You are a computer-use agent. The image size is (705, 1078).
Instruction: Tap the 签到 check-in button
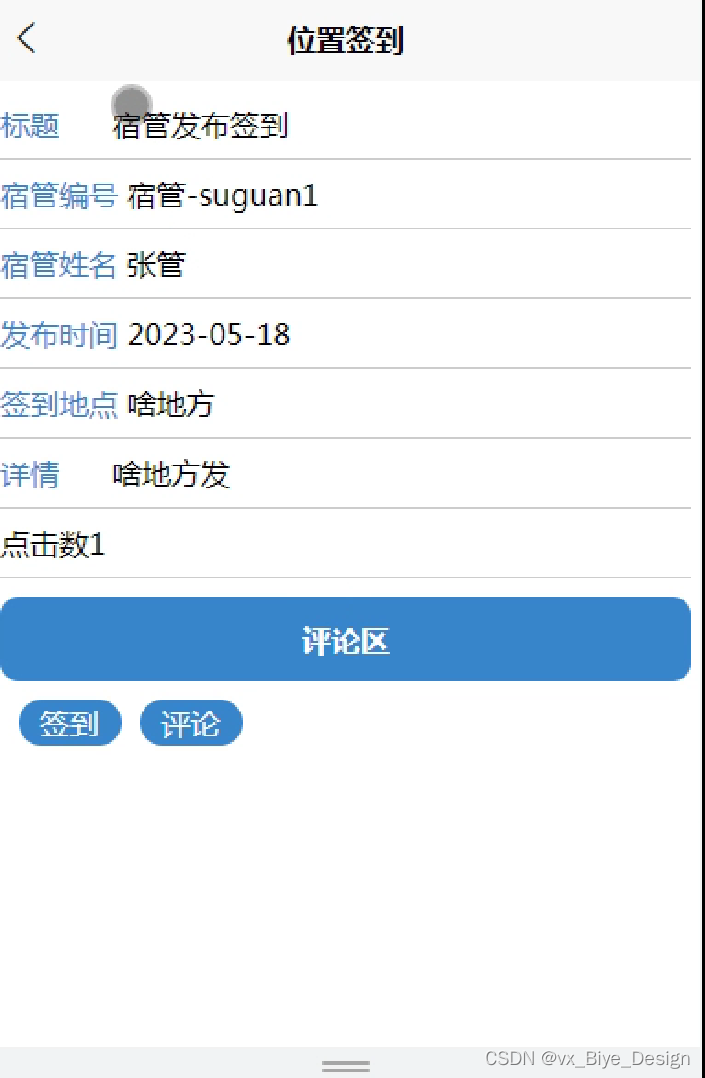(x=70, y=723)
